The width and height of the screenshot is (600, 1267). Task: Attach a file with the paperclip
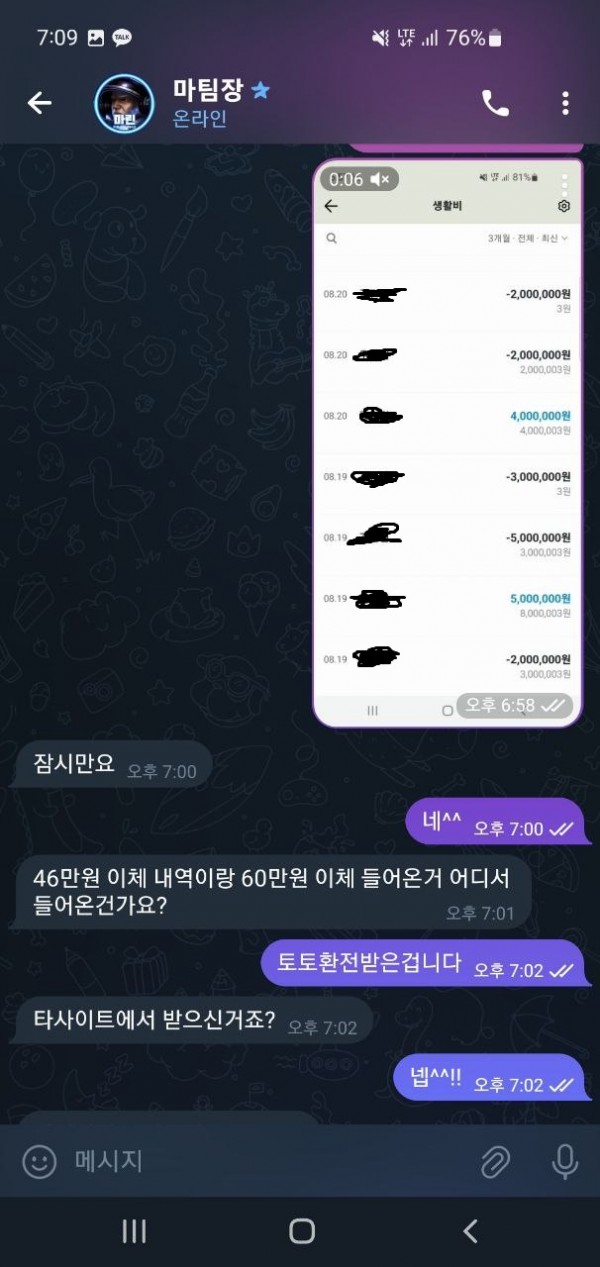(x=495, y=1161)
